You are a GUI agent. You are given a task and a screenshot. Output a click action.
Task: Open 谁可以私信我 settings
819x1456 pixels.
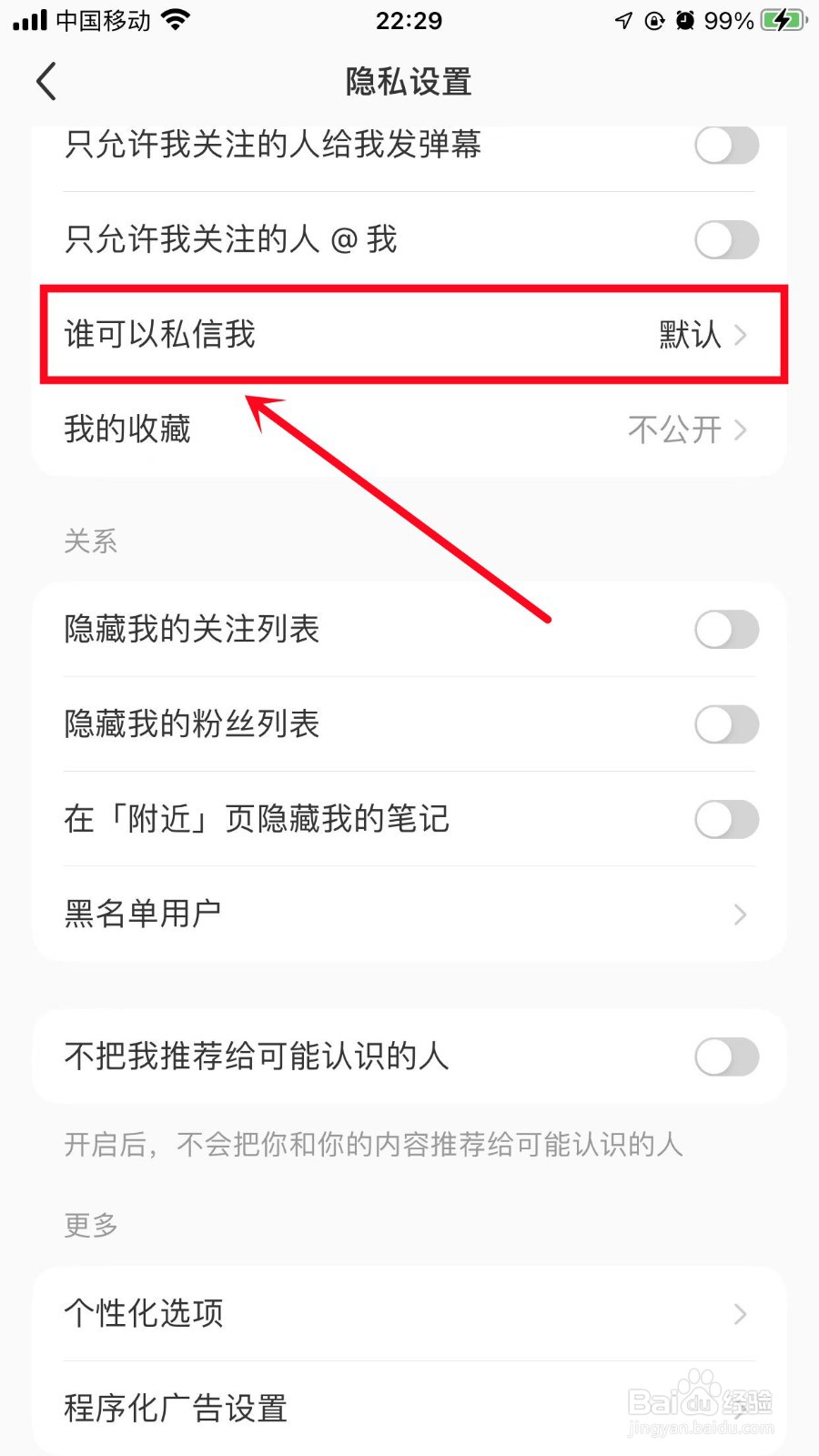[x=409, y=335]
